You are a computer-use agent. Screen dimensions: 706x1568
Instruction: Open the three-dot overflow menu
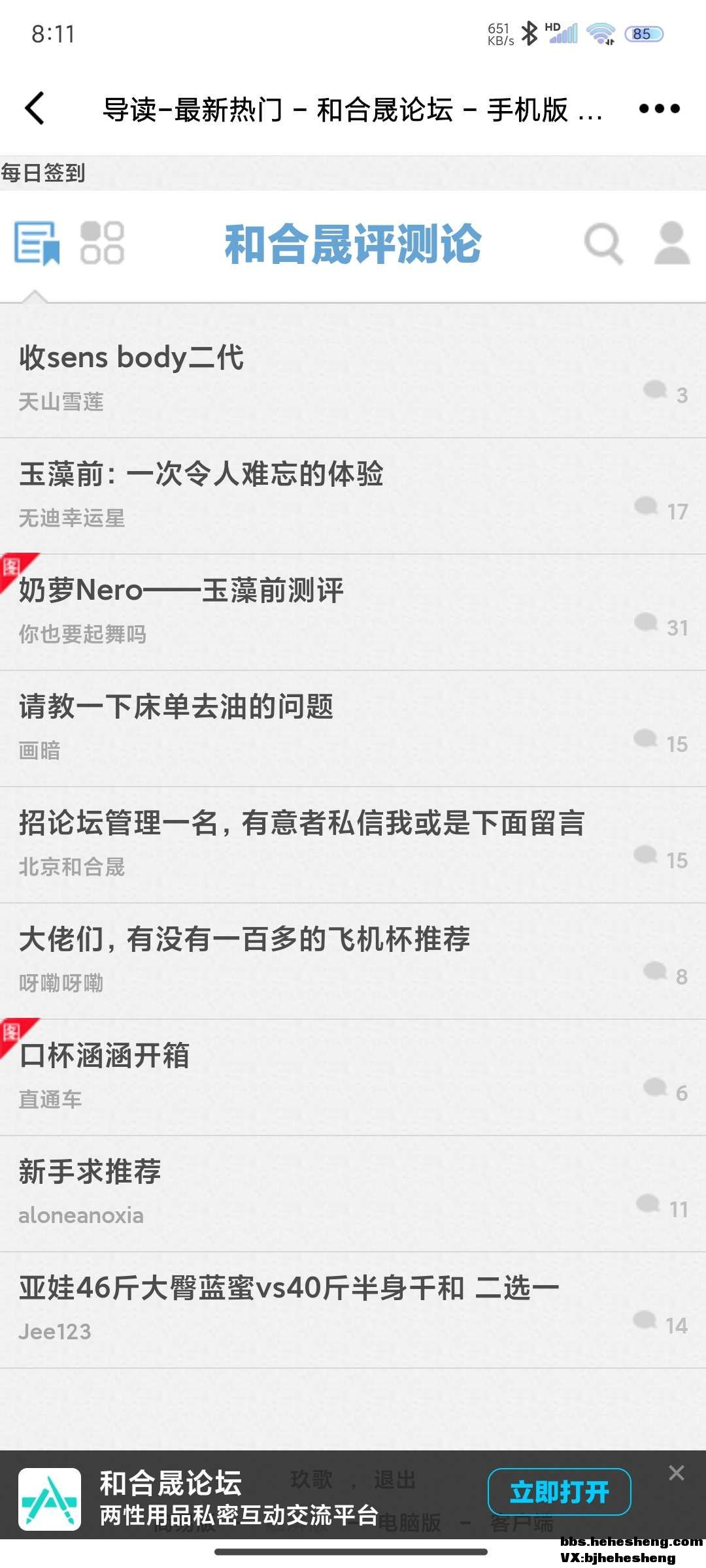[659, 108]
